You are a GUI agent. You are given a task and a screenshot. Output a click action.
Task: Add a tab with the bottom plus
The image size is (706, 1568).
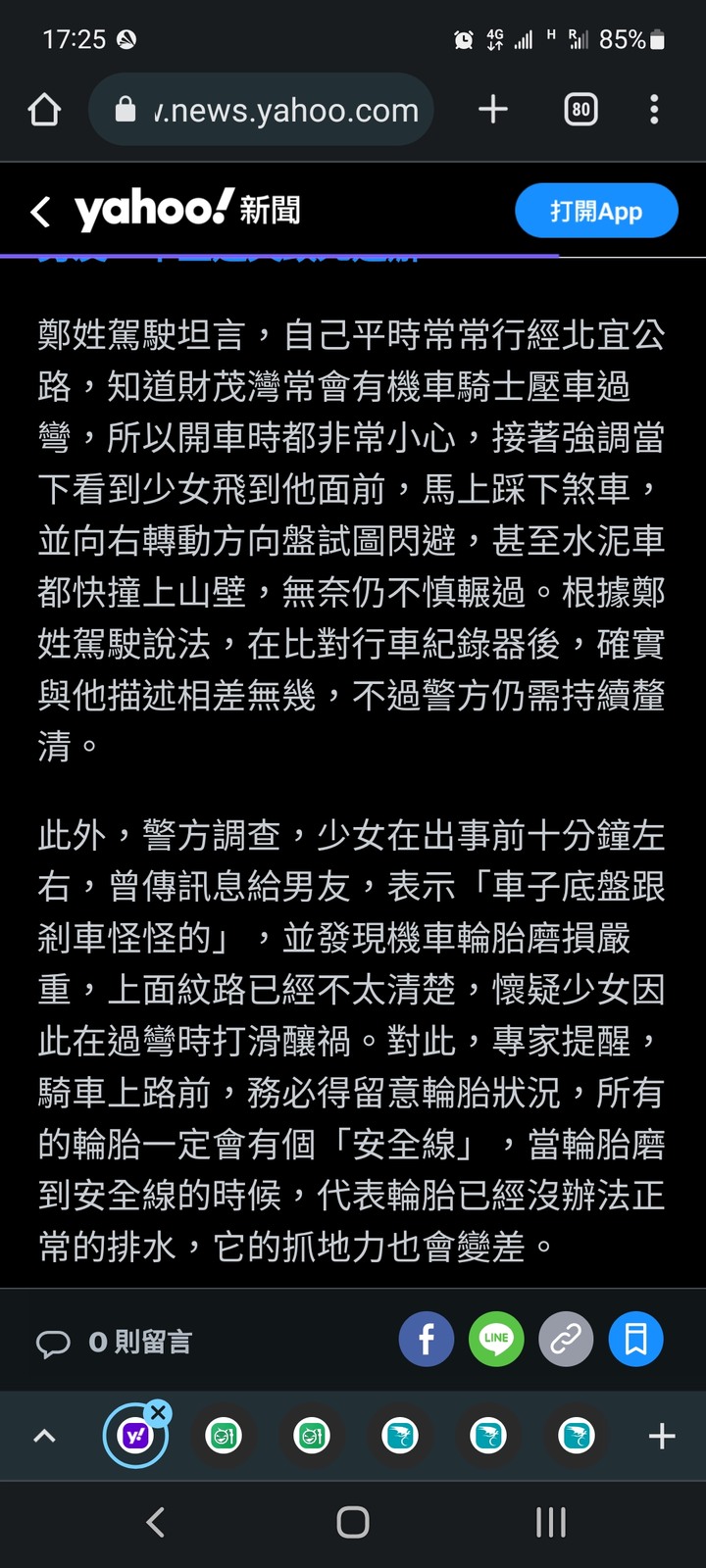[x=662, y=1437]
